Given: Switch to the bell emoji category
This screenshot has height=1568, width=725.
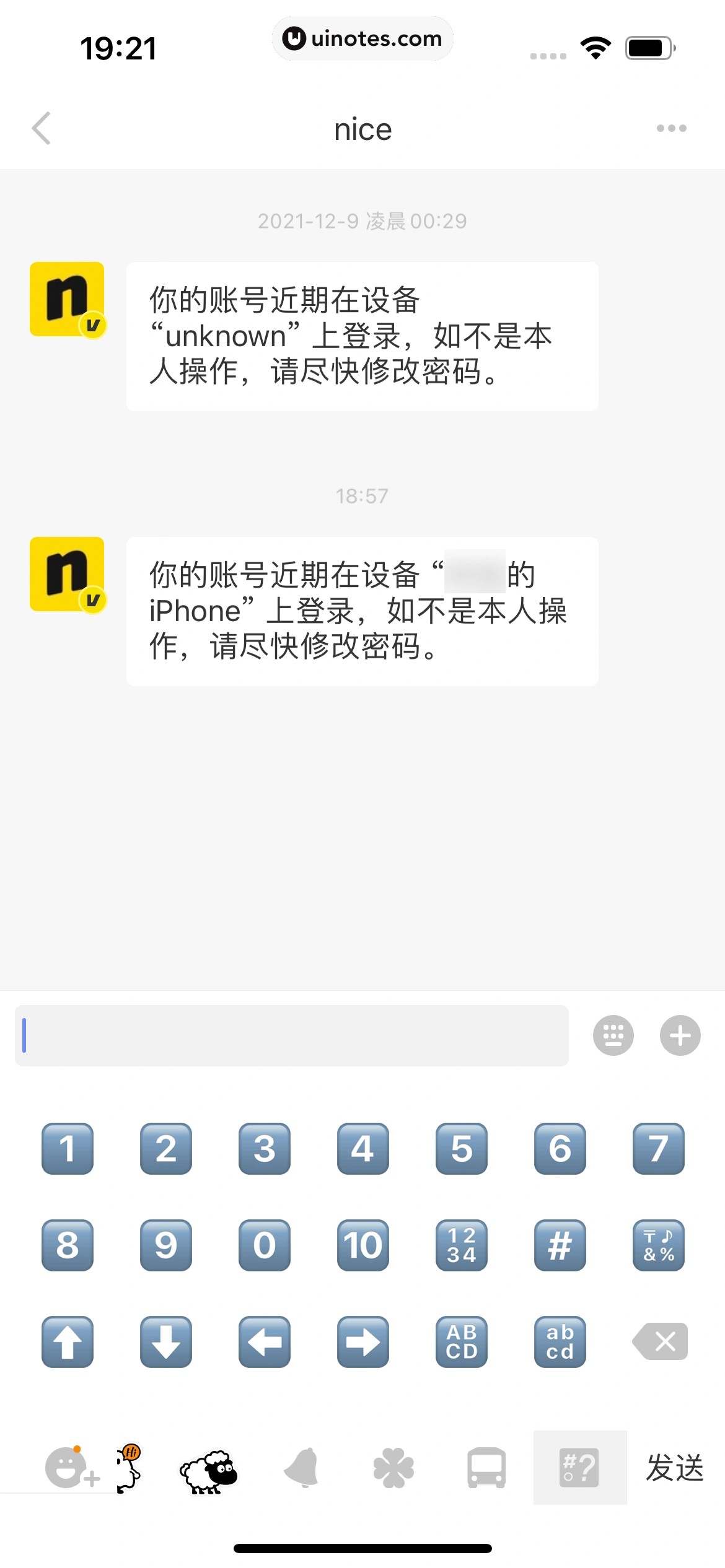Looking at the screenshot, I should point(302,1468).
